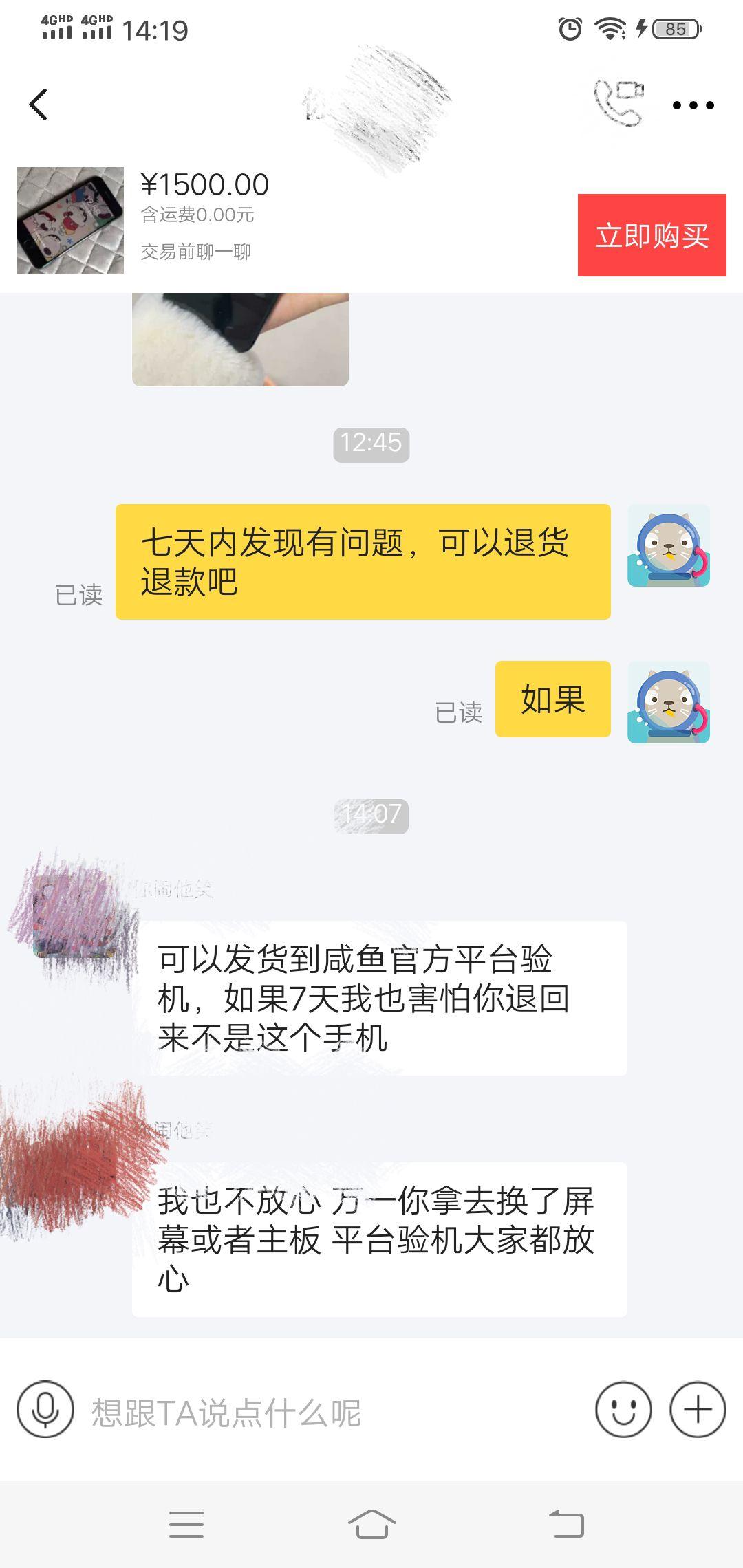
Task: Open the emoji picker
Action: click(623, 1409)
